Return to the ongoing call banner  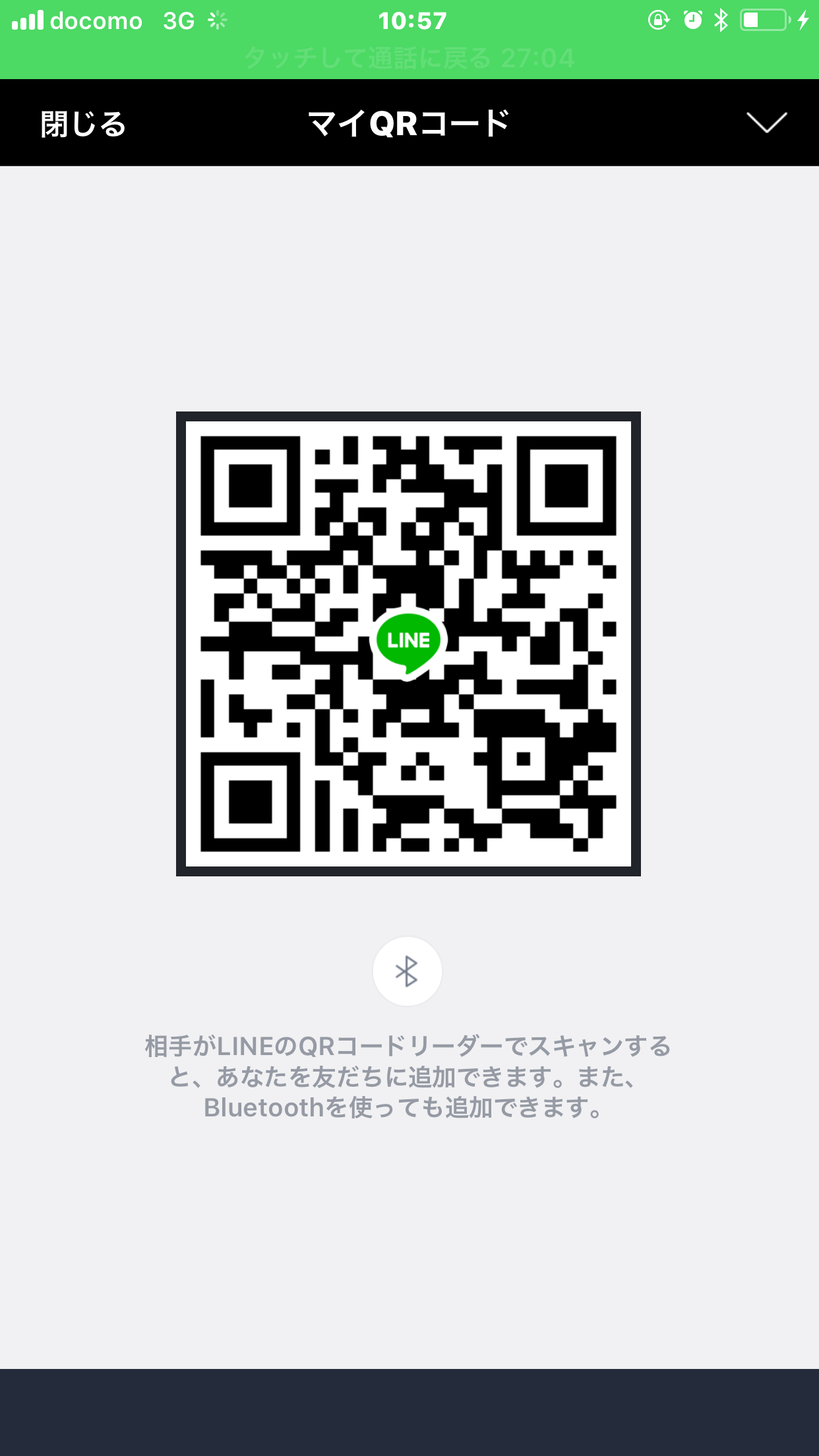point(409,59)
